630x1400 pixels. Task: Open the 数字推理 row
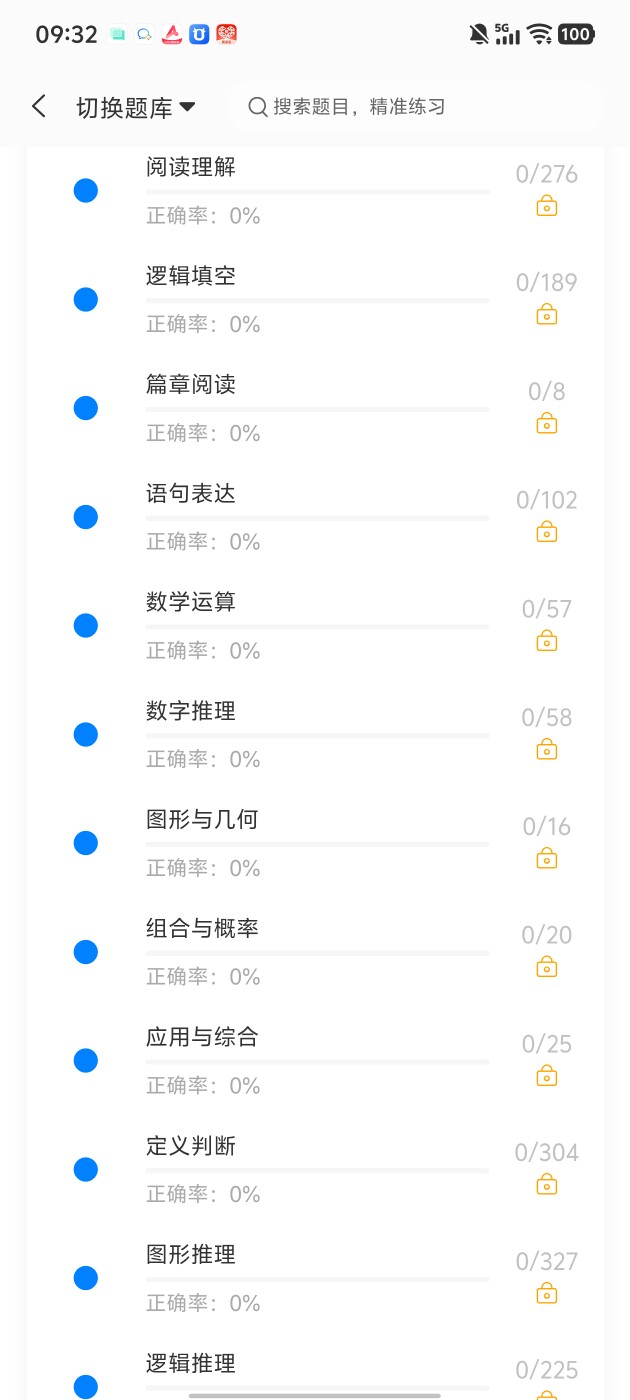pos(315,735)
